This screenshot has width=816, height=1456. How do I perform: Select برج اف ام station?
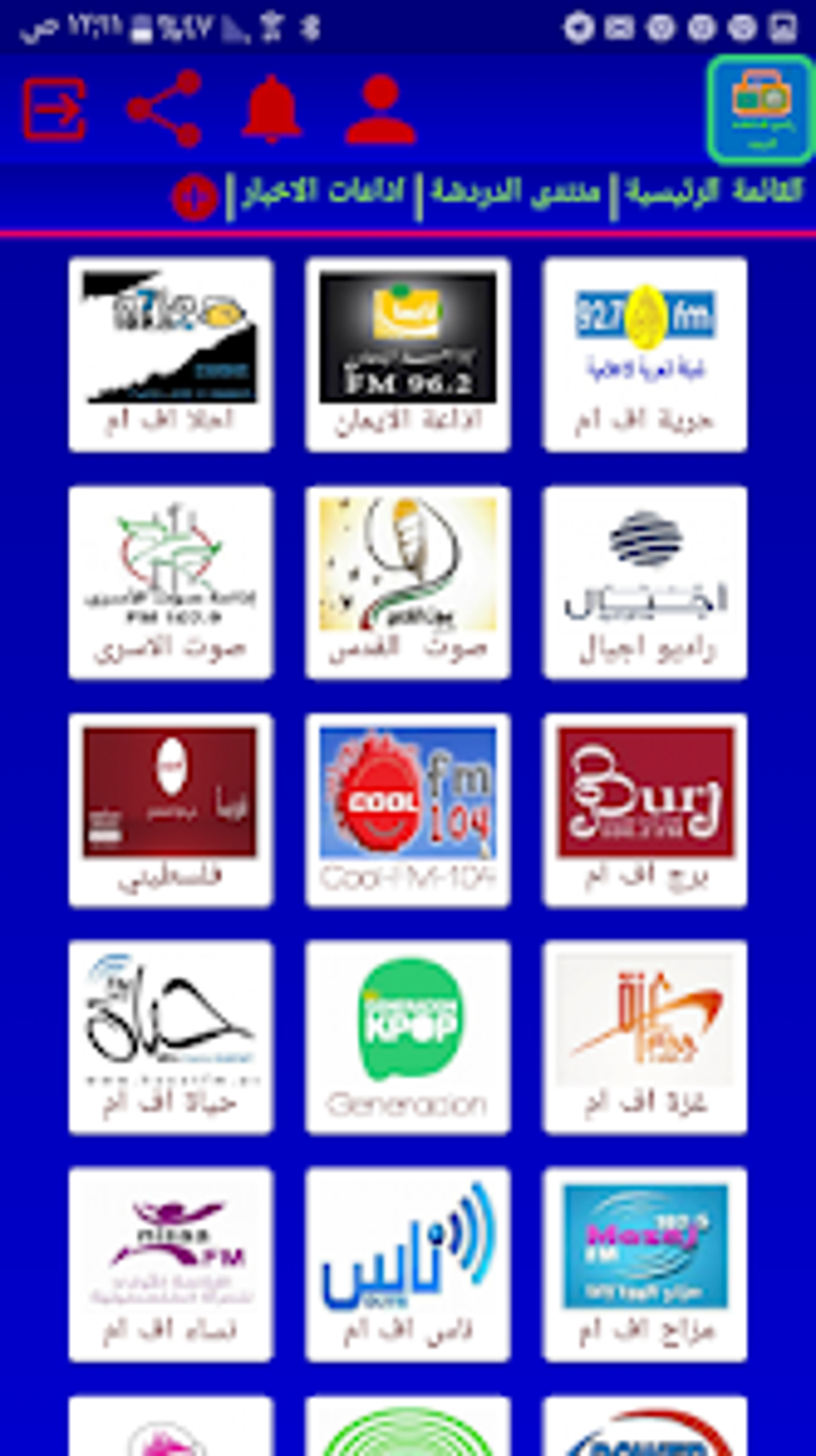coord(645,809)
